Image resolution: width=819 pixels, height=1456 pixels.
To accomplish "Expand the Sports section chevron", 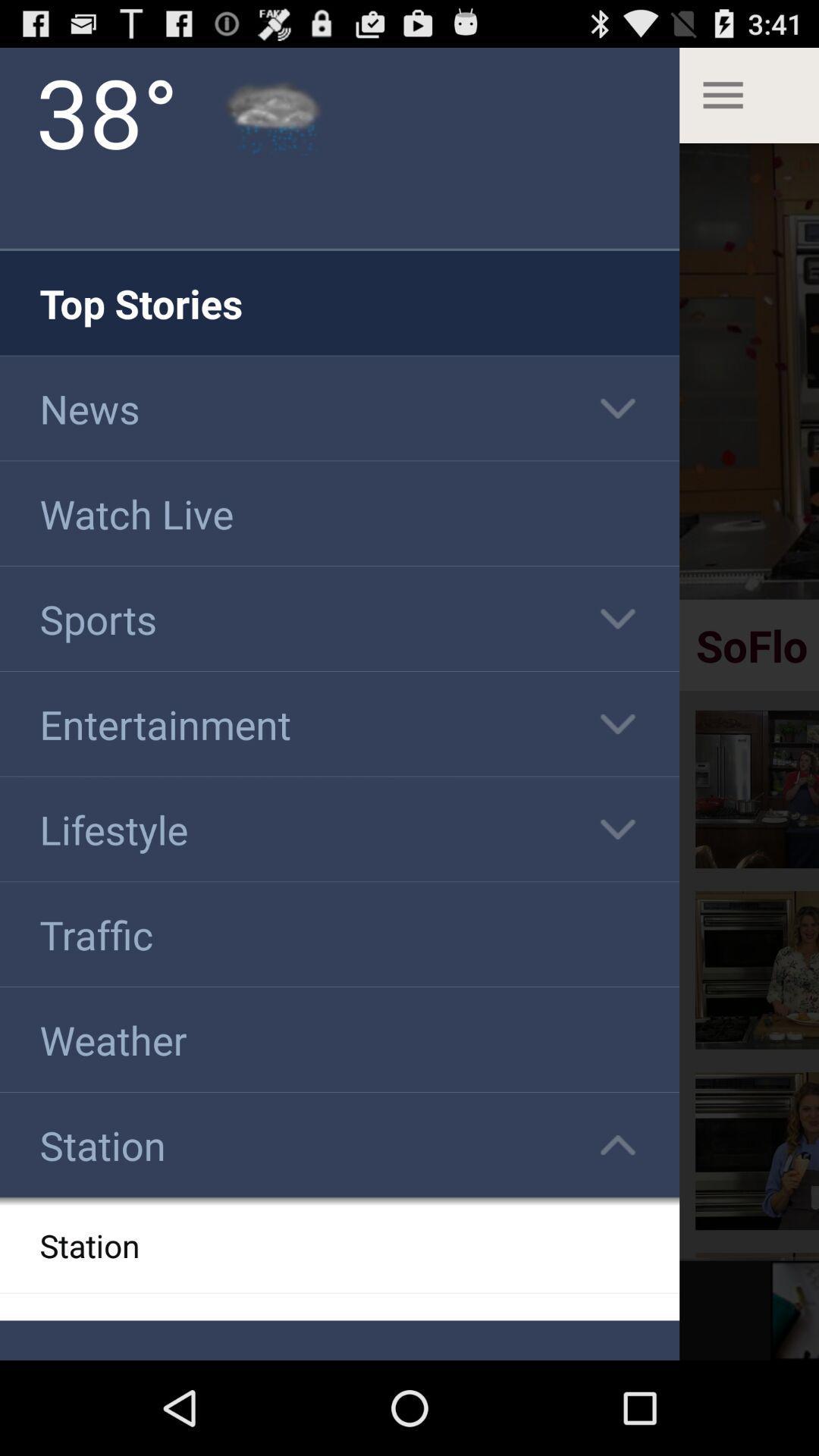I will pyautogui.click(x=617, y=619).
